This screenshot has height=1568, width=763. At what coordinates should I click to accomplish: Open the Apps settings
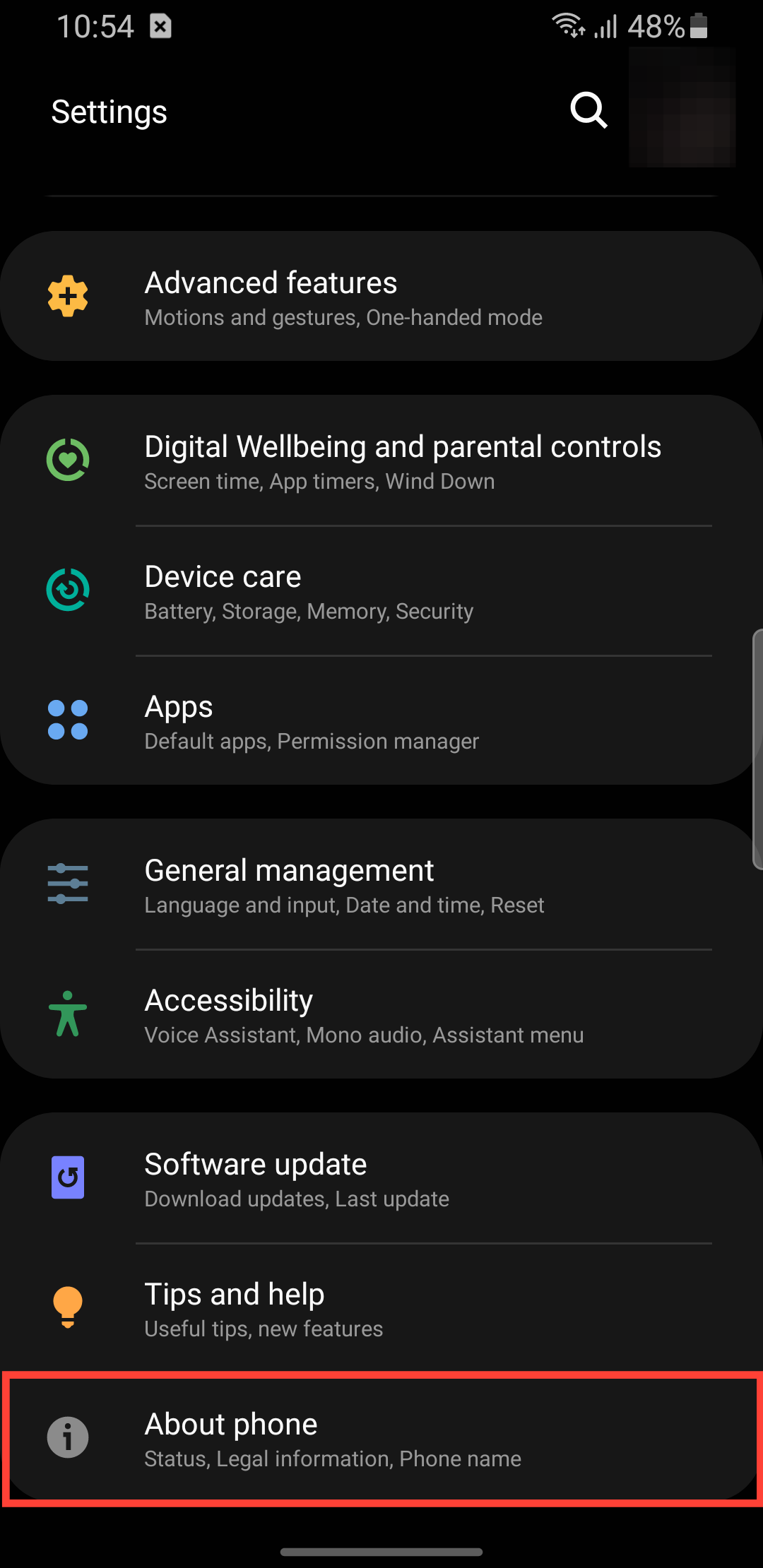pyautogui.click(x=381, y=721)
